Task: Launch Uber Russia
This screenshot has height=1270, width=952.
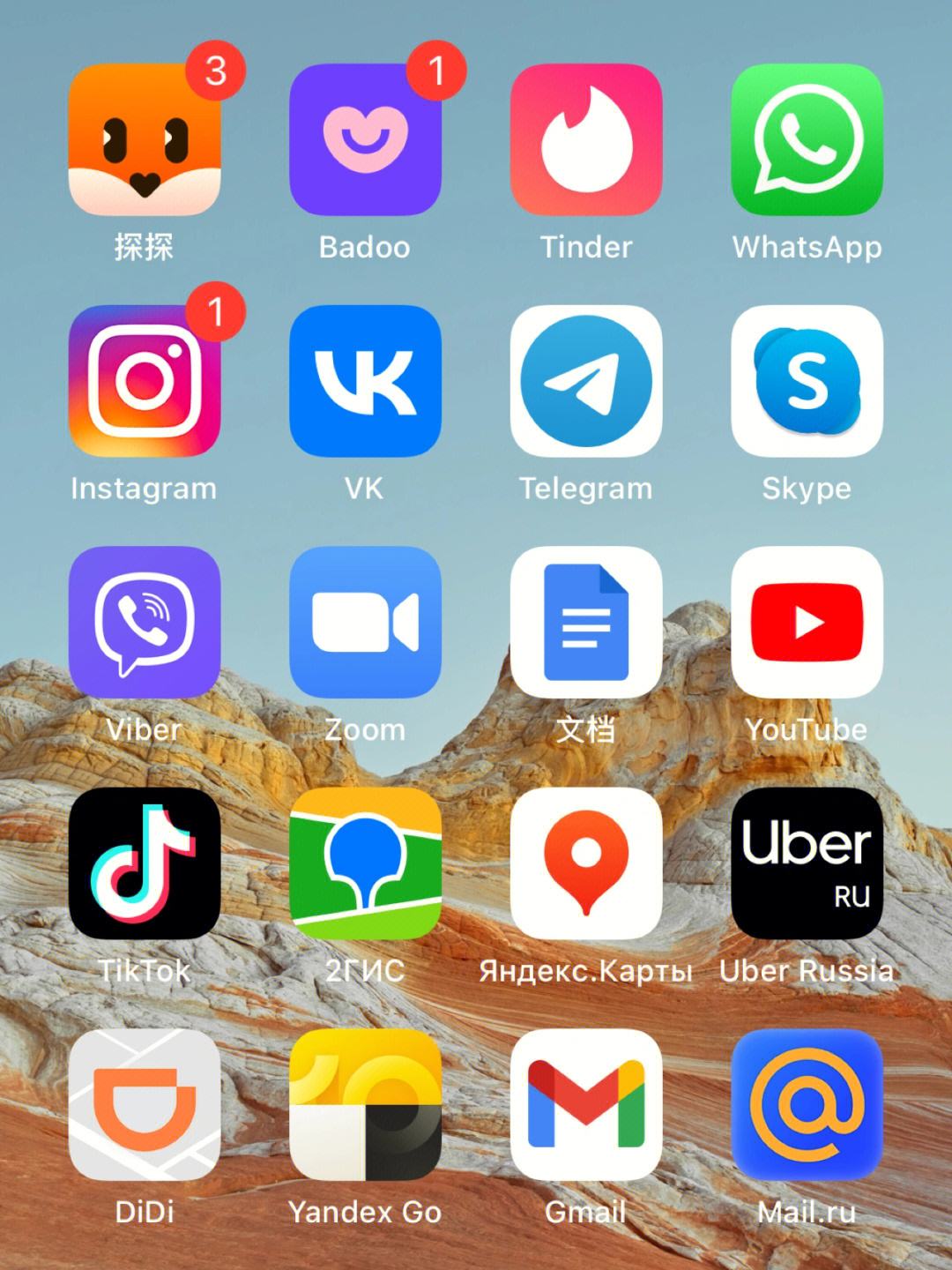Action: pos(807,863)
